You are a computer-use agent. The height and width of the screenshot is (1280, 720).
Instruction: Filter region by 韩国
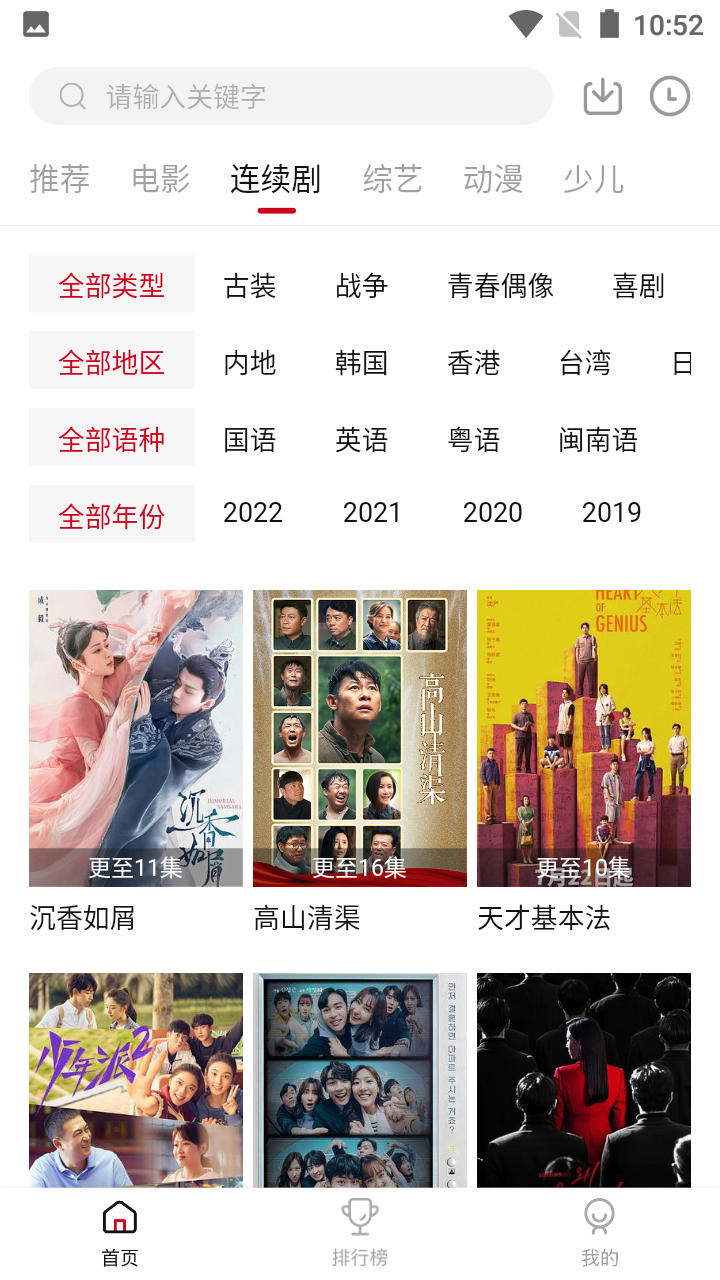[x=361, y=363]
